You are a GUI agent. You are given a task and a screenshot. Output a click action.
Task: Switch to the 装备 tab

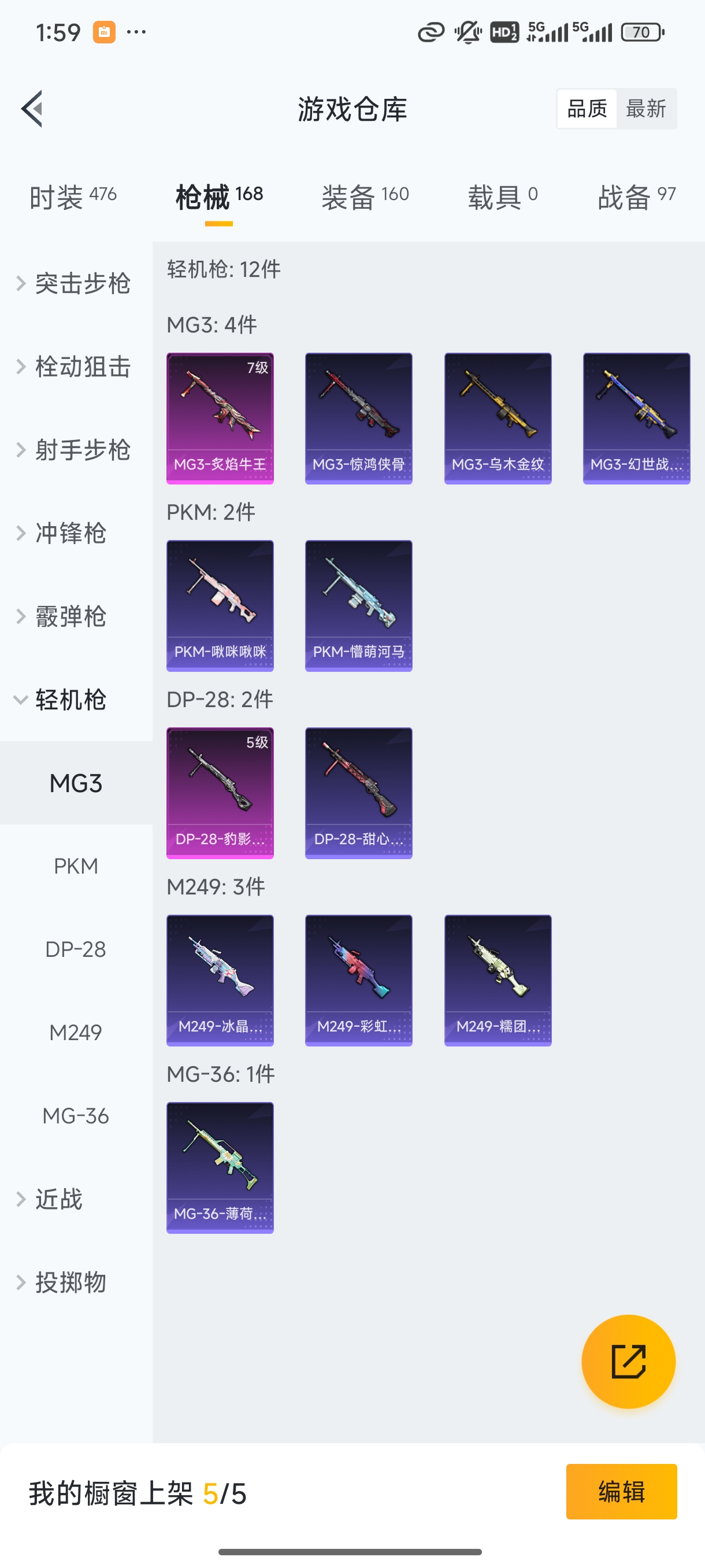click(365, 197)
